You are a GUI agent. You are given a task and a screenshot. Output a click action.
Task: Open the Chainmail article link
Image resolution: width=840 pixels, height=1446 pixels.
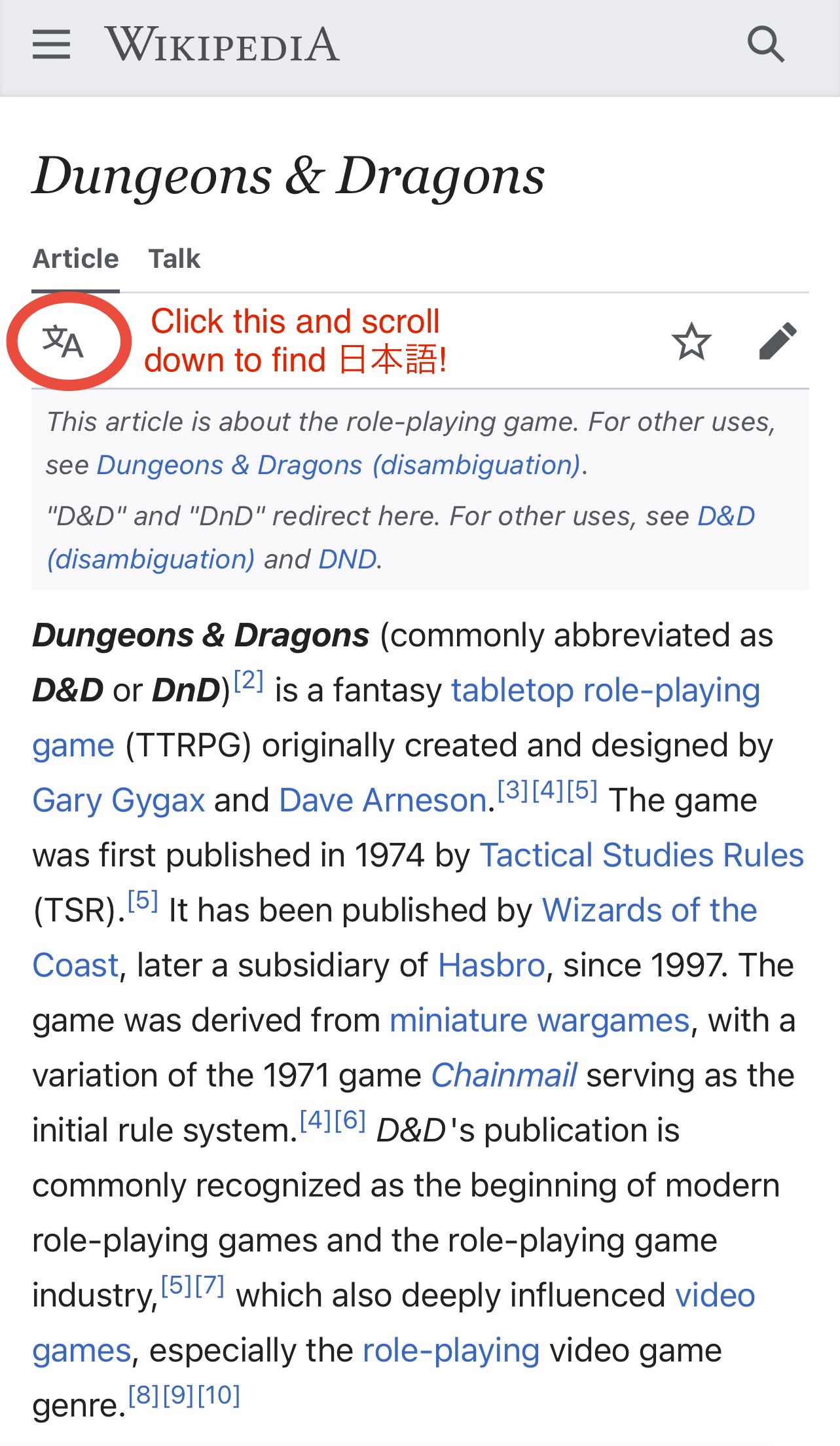click(x=503, y=1076)
